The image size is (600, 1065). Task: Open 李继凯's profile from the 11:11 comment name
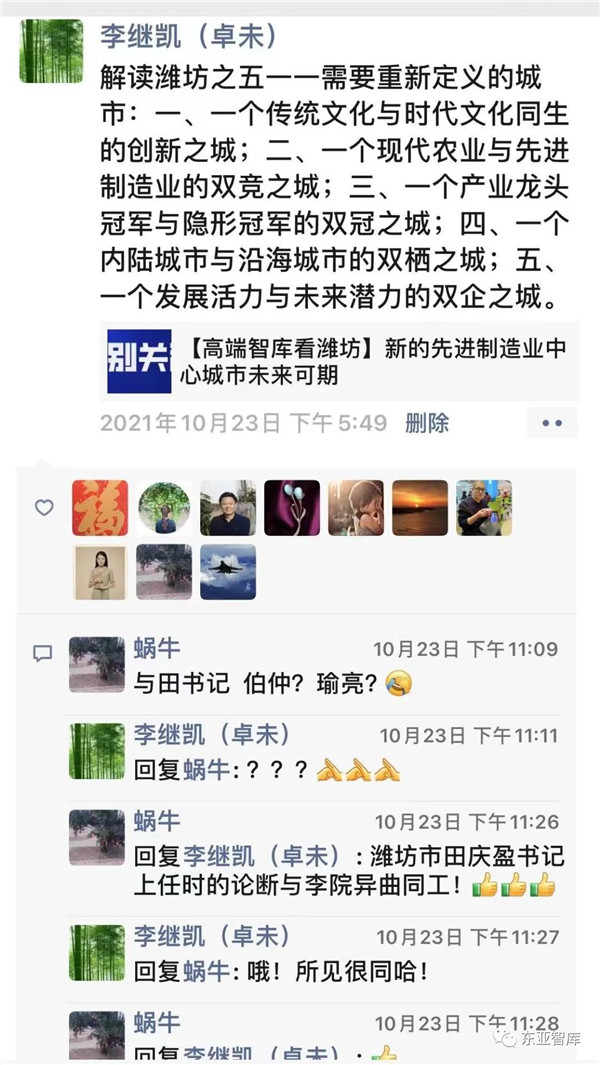tap(212, 735)
